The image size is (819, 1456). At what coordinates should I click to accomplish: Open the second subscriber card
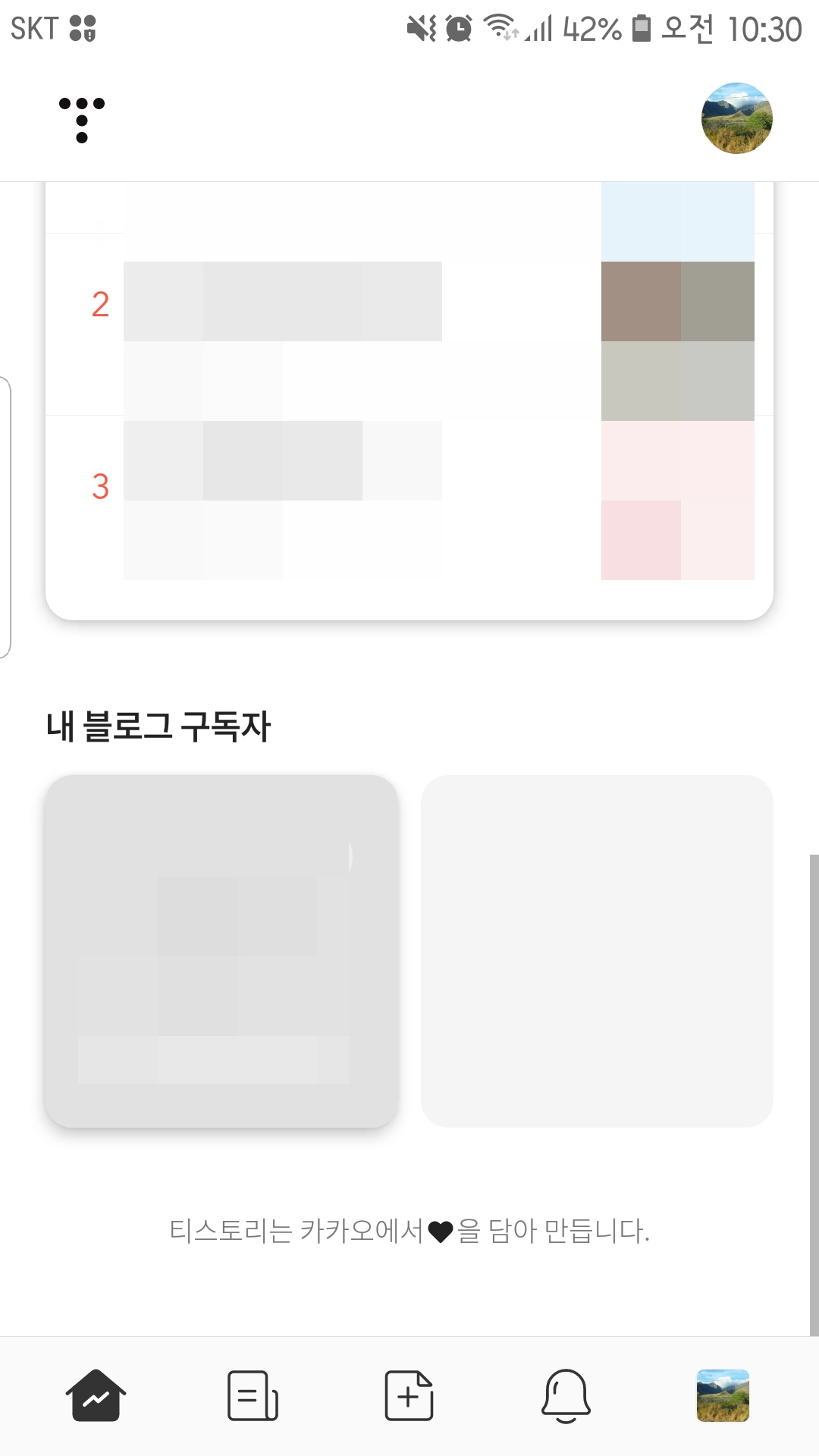[x=597, y=951]
